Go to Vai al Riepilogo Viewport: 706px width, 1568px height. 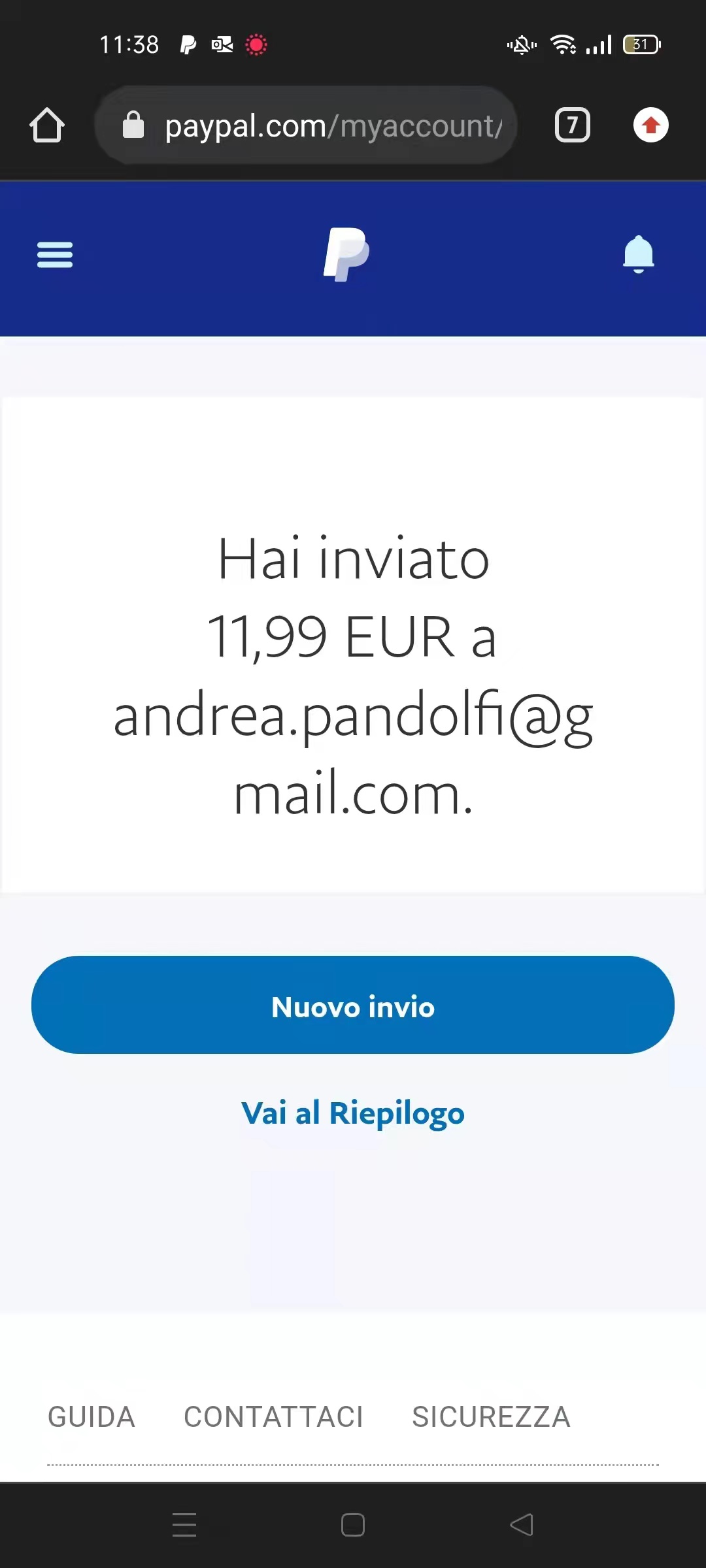[x=353, y=1113]
